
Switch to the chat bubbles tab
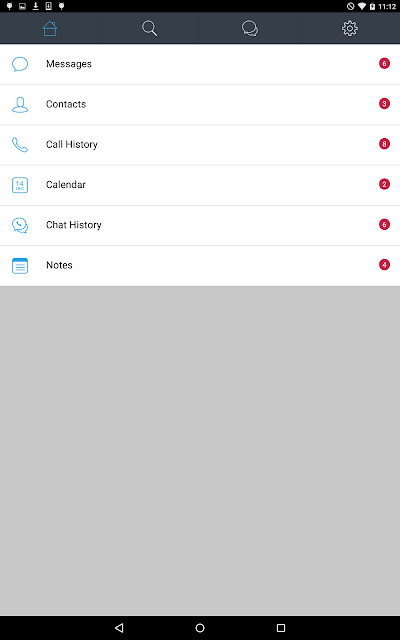249,28
